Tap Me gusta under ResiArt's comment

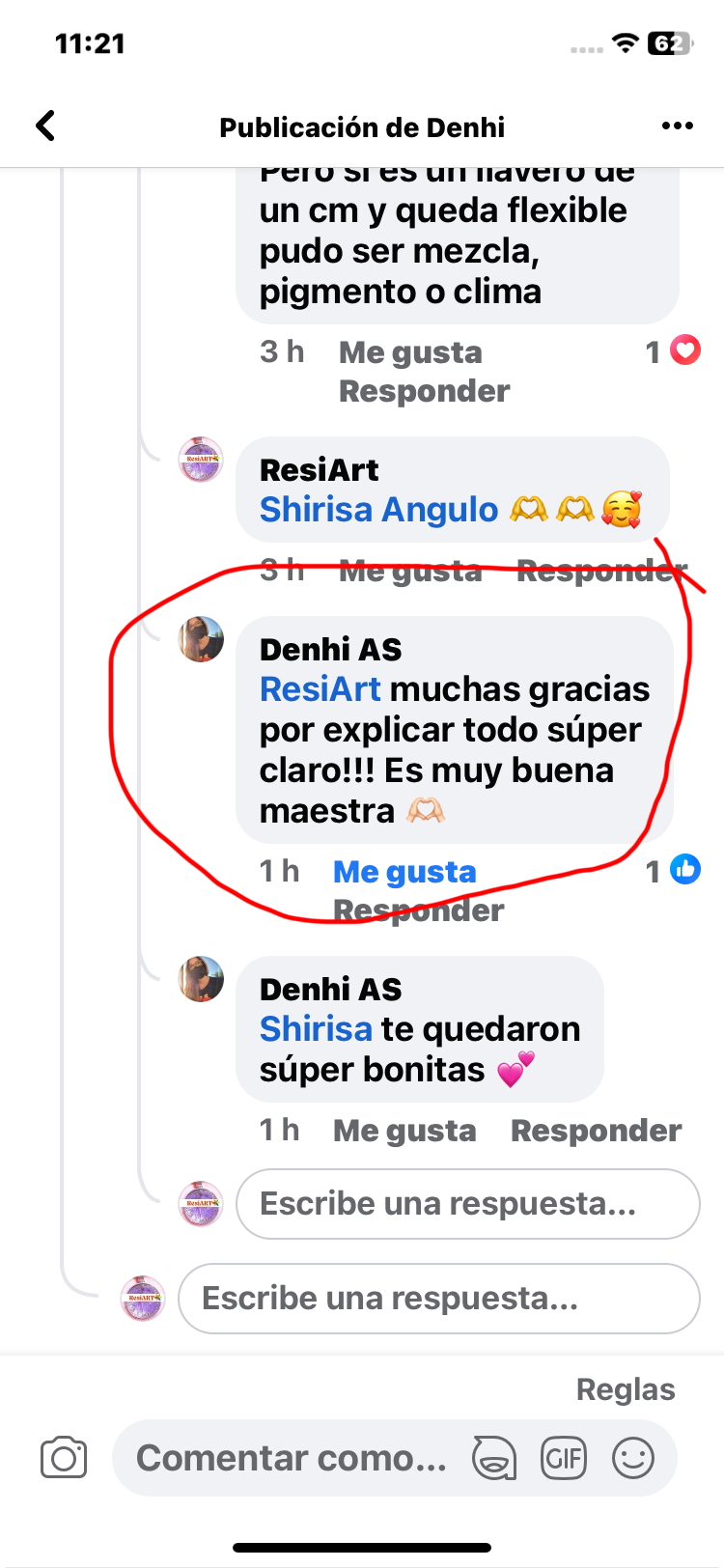pos(410,571)
